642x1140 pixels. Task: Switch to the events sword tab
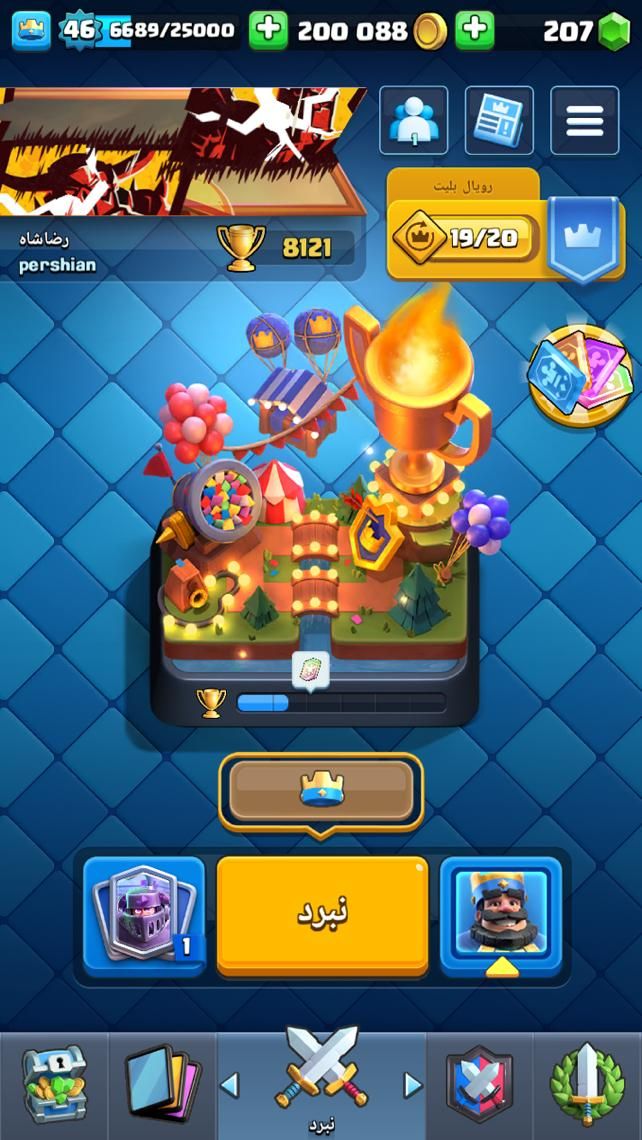(588, 1085)
